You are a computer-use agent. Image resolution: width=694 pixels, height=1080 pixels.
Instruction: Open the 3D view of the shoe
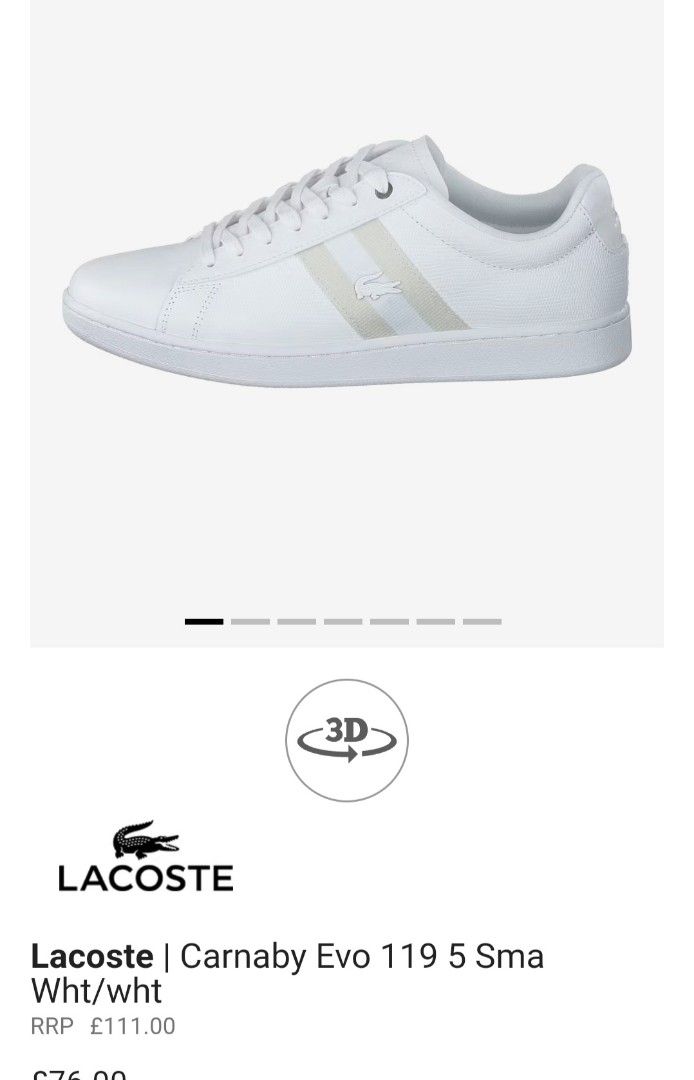point(346,740)
